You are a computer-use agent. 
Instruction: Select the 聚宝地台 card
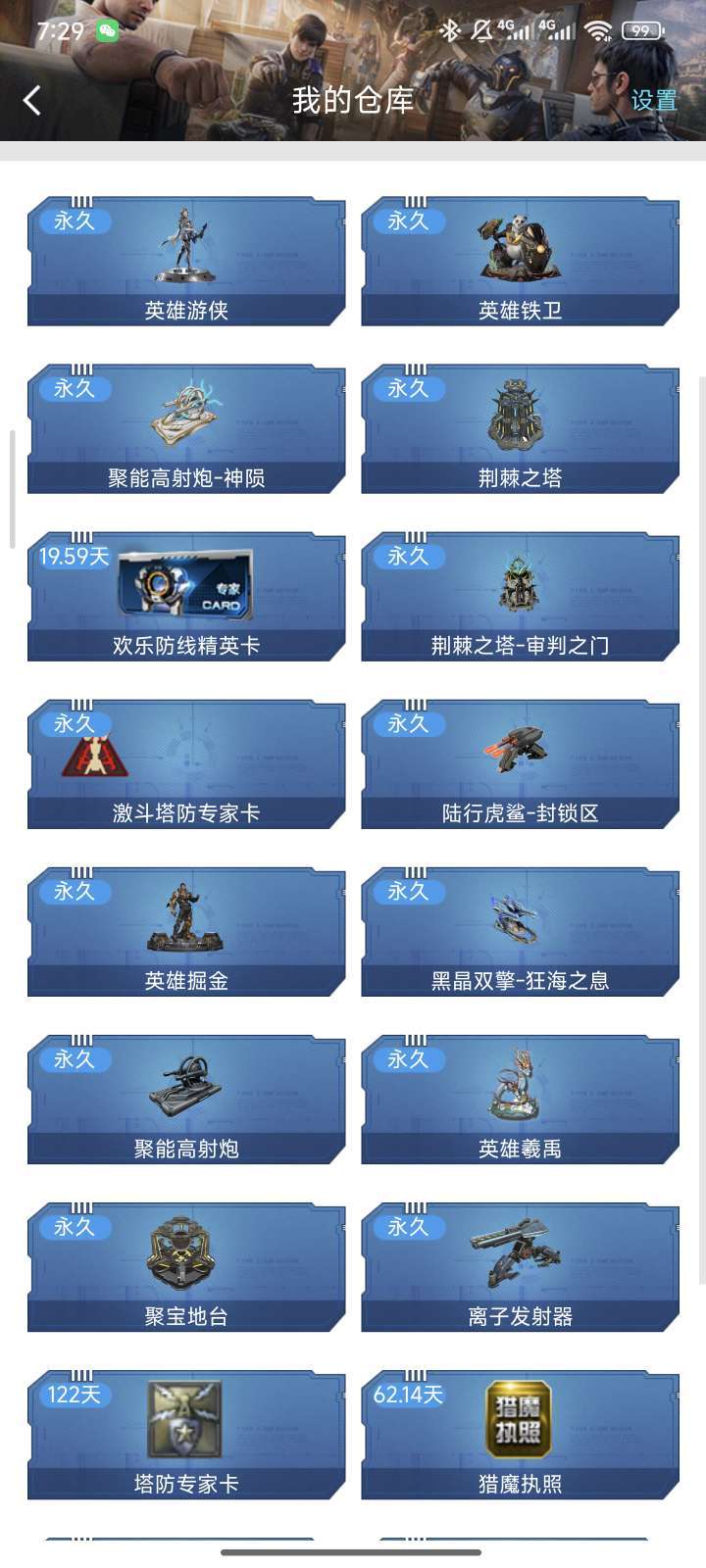[x=186, y=1267]
